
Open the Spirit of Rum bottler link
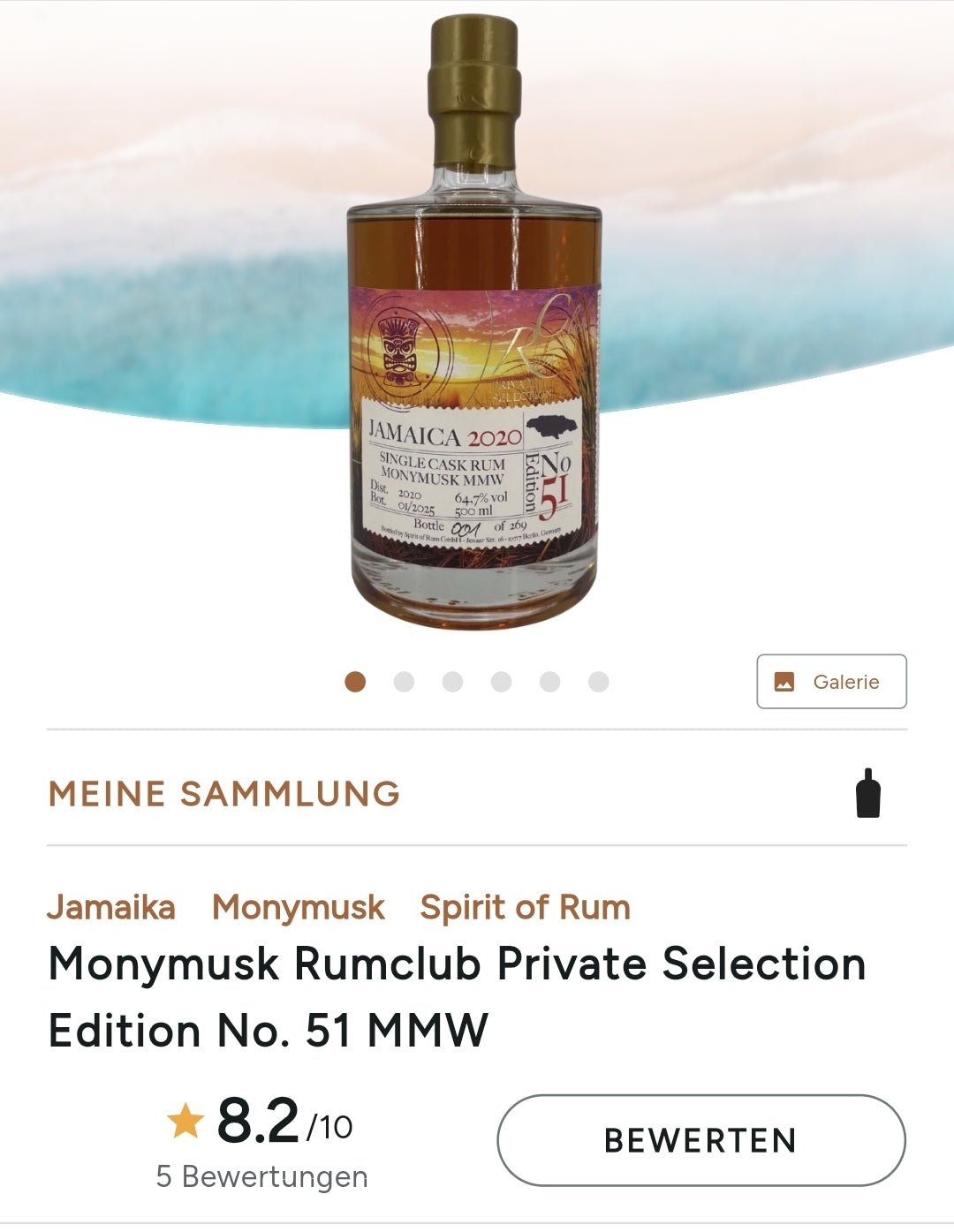[x=525, y=907]
